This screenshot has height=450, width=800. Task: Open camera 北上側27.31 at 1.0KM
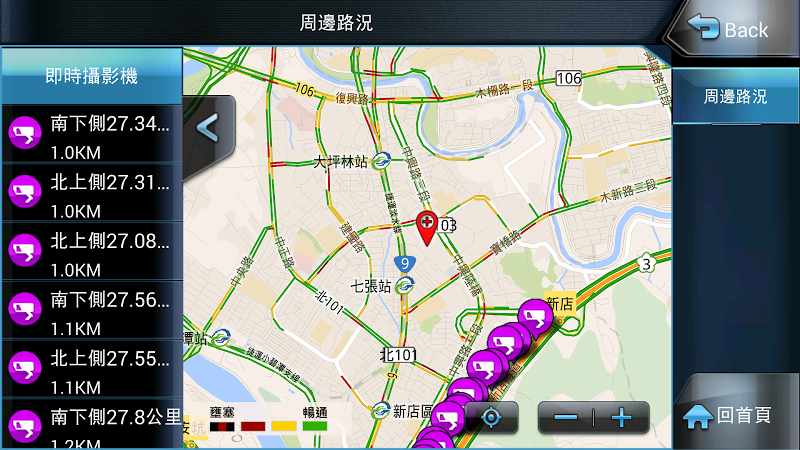(92, 195)
